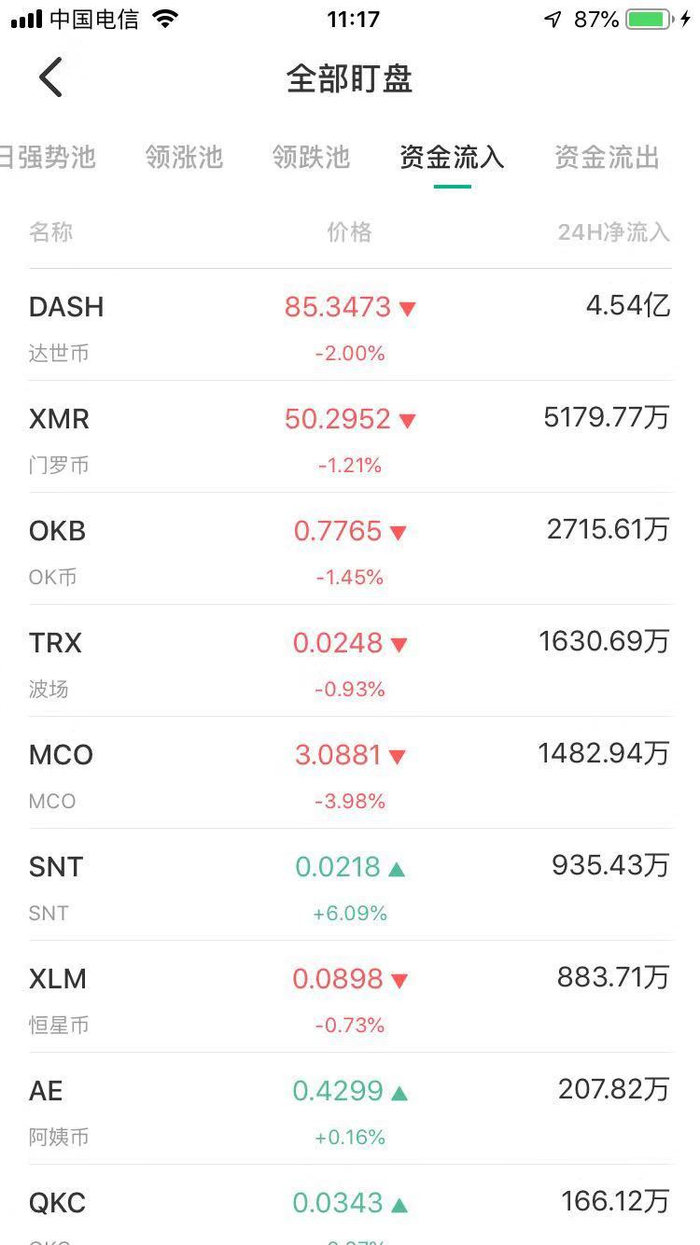
Task: Open the OKB coin row
Action: pyautogui.click(x=349, y=549)
